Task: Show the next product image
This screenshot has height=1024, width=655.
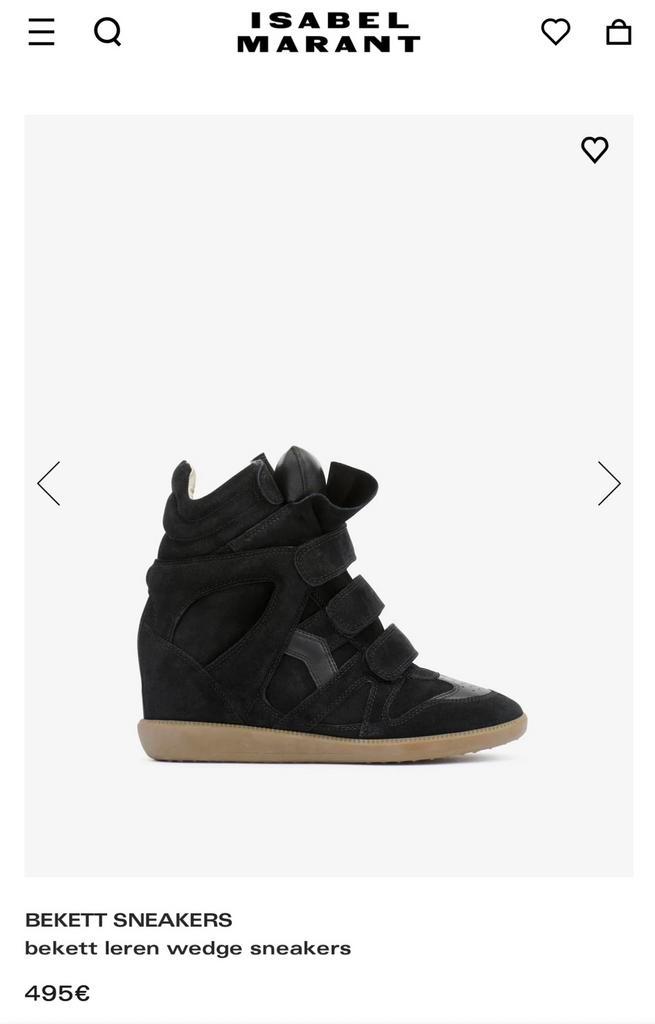Action: click(x=609, y=484)
